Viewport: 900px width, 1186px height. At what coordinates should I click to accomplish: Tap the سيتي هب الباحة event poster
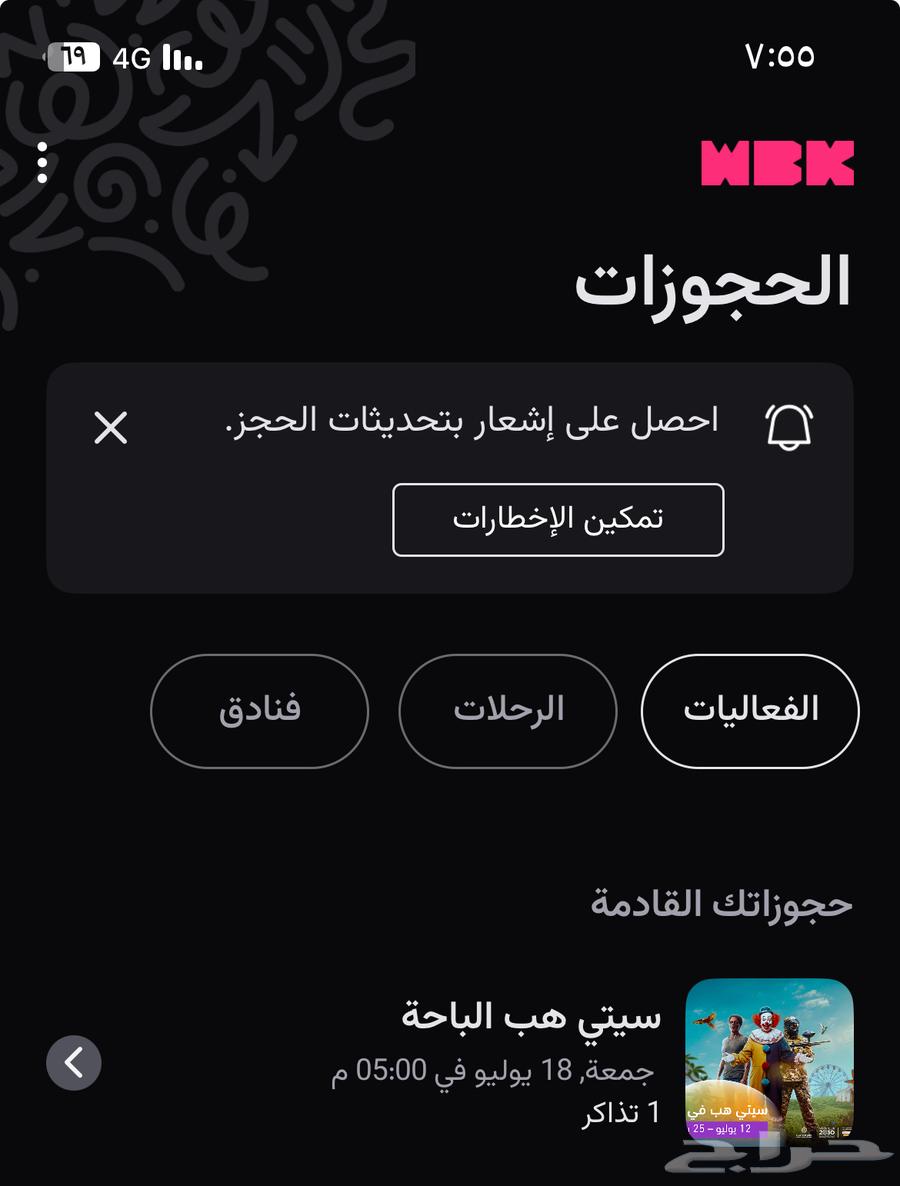tap(768, 1060)
